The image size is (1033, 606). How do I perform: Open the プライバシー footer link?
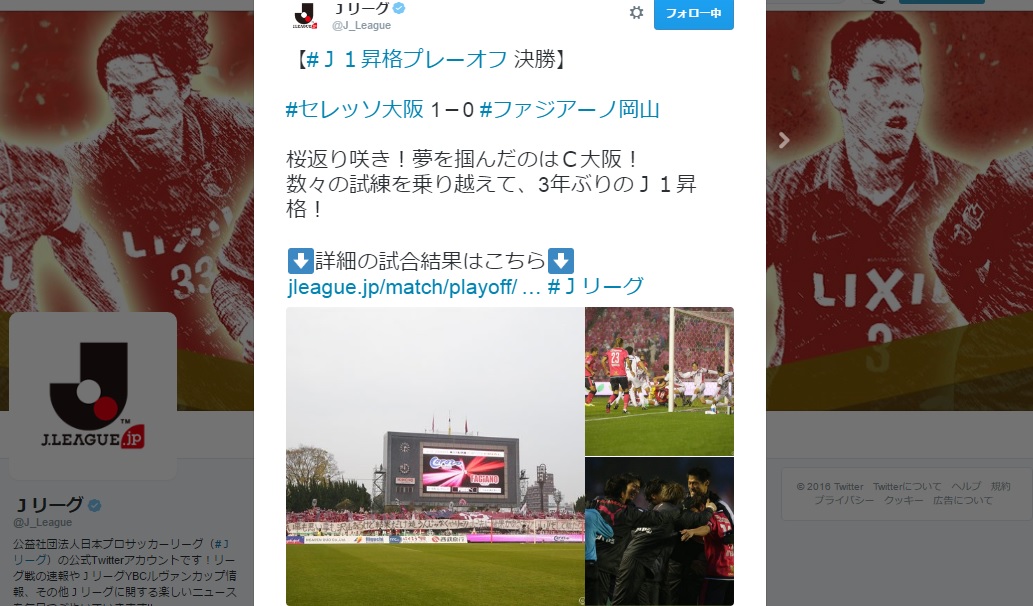[x=844, y=499]
